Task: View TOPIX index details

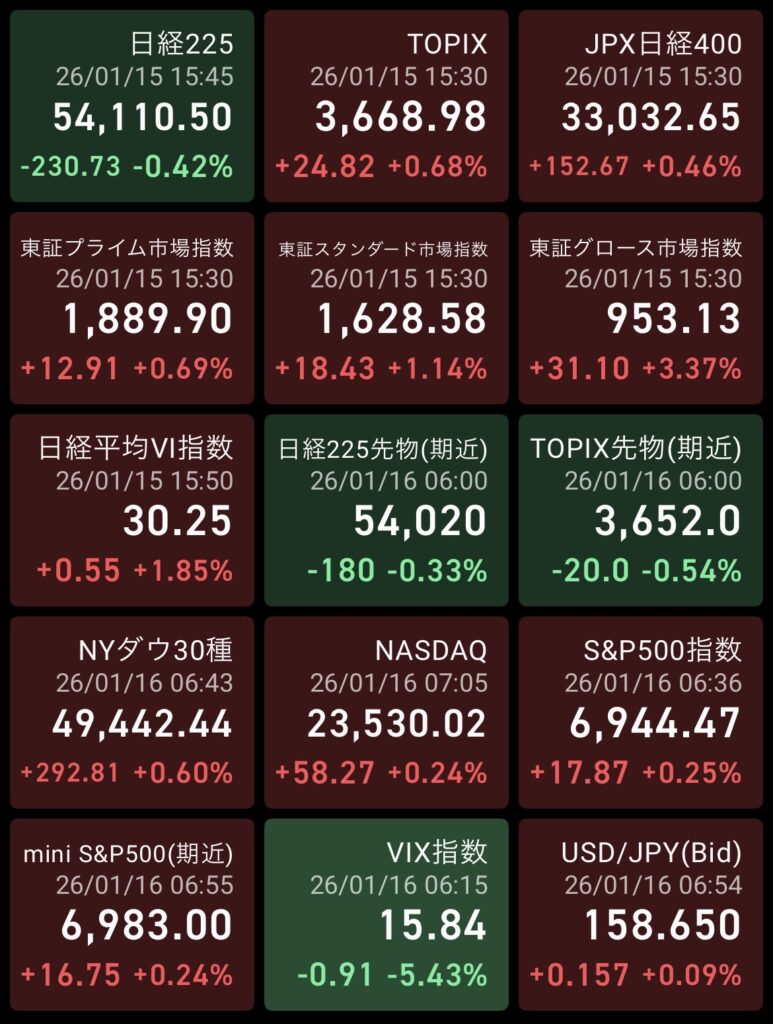Action: click(x=386, y=105)
